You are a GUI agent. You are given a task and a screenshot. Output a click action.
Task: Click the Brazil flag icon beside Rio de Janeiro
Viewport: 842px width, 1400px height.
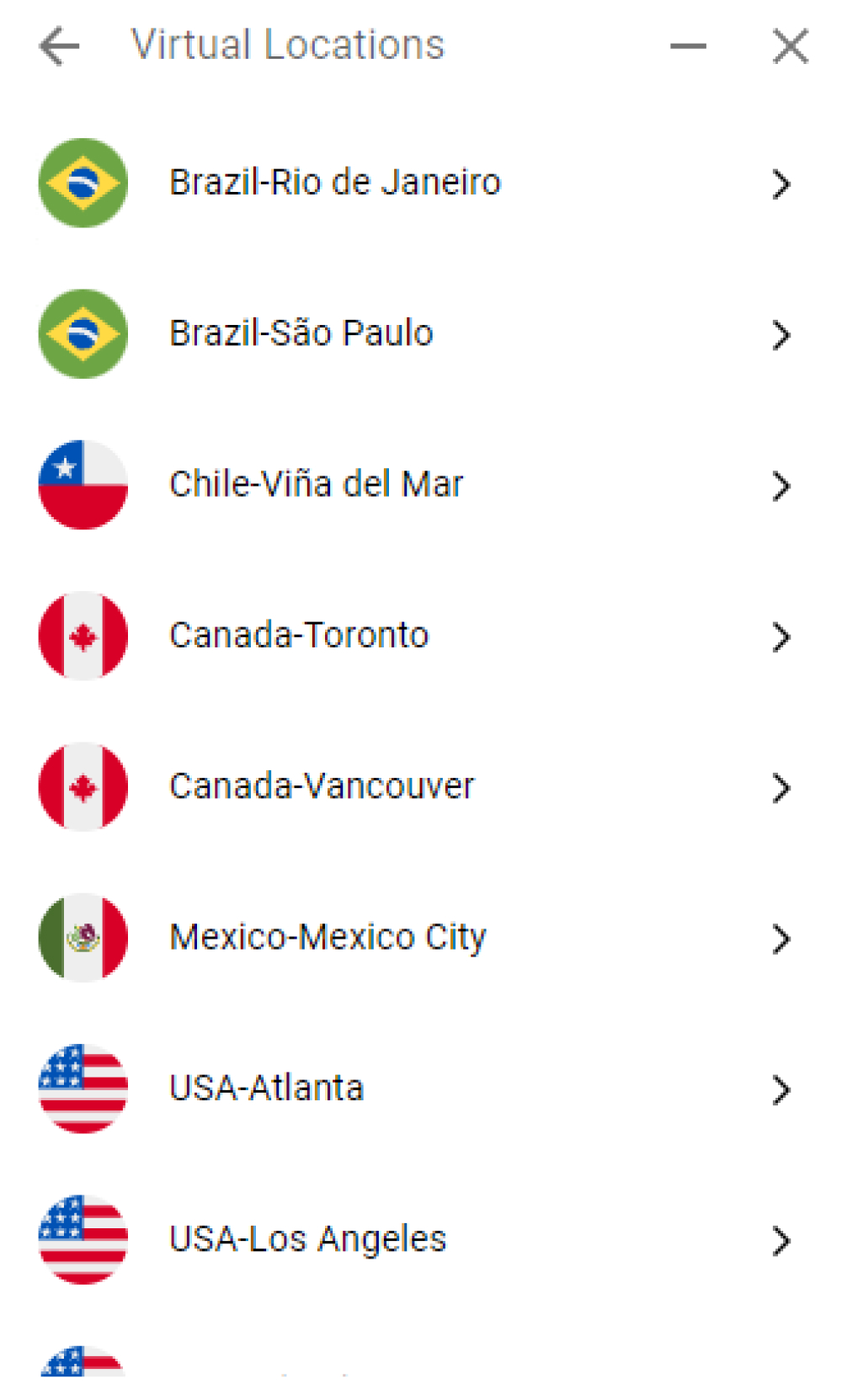[x=82, y=183]
